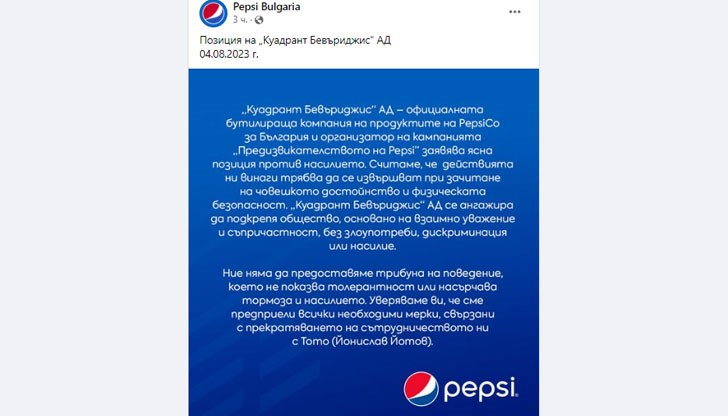Tap the Pepsi Bulgaria profile avatar
728x416 pixels.
pyautogui.click(x=213, y=13)
